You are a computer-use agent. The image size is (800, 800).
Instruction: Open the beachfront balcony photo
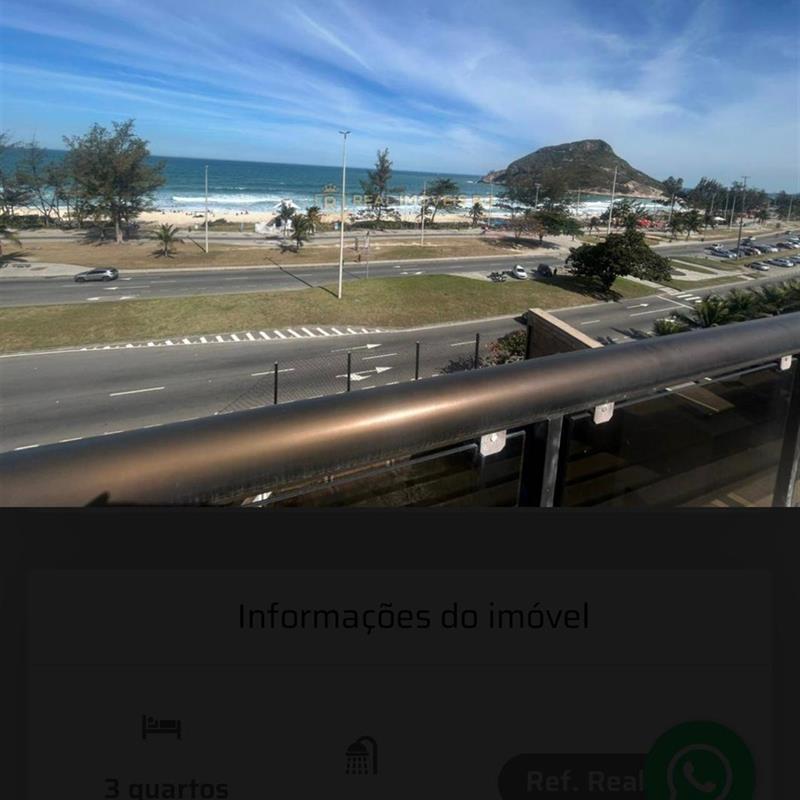(x=400, y=253)
